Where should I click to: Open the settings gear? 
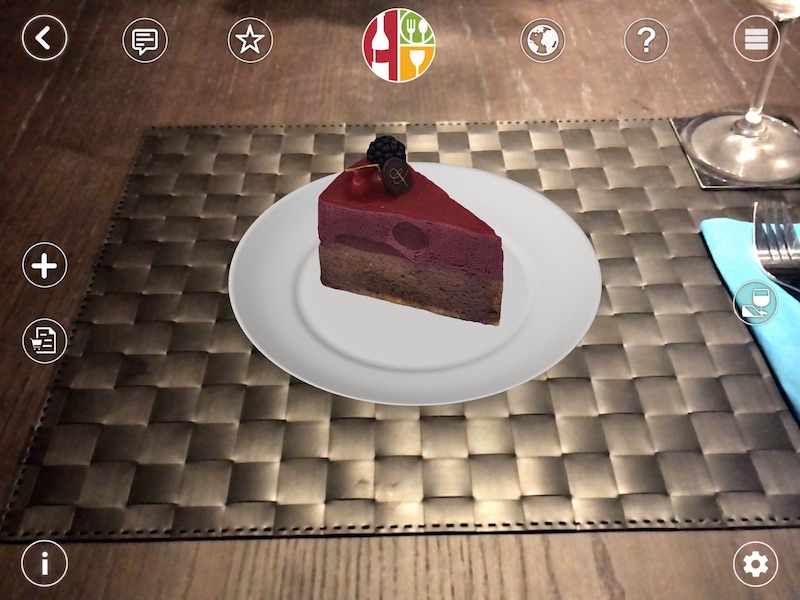click(755, 565)
